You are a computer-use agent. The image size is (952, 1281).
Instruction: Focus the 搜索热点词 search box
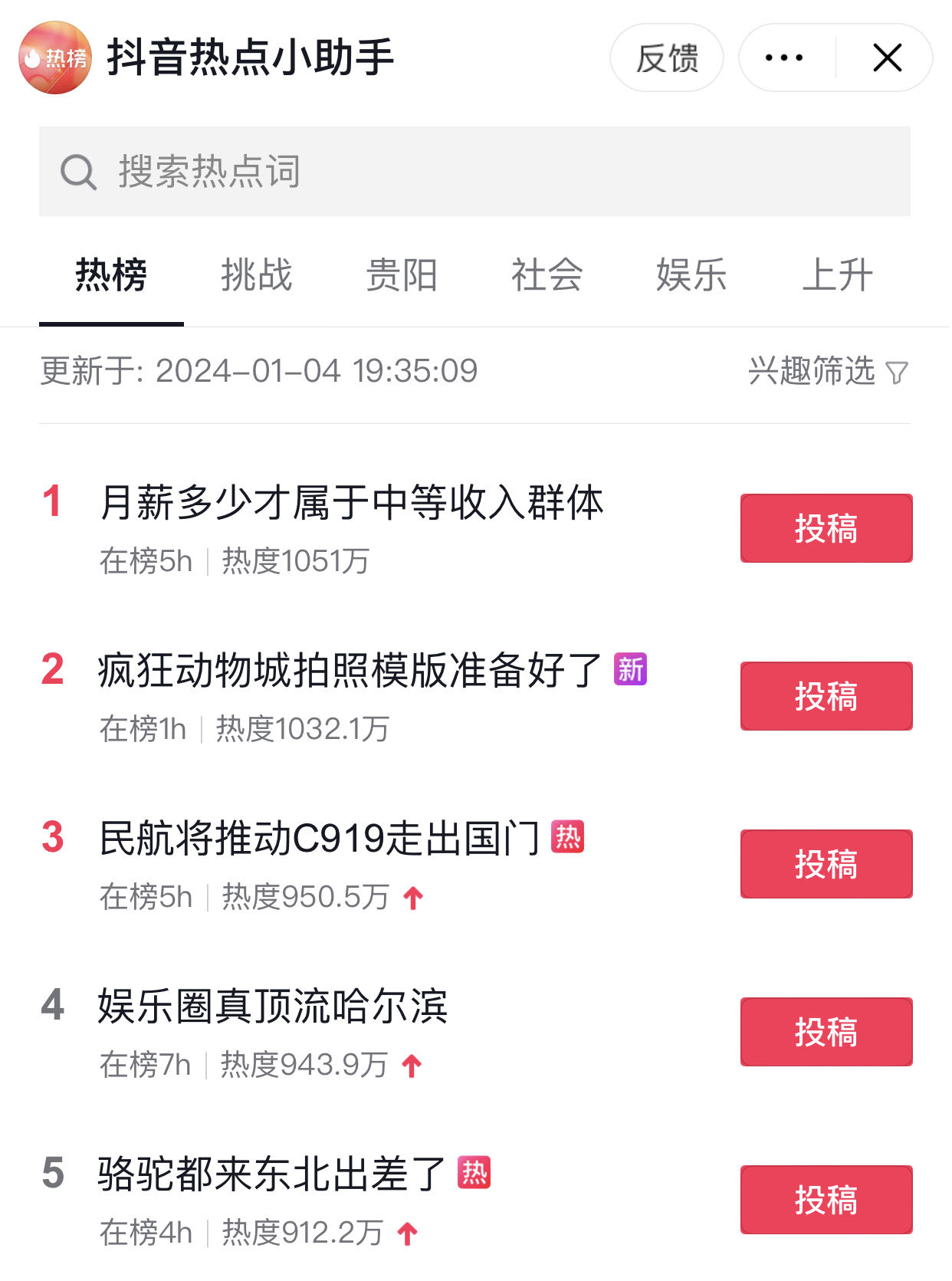coord(474,171)
